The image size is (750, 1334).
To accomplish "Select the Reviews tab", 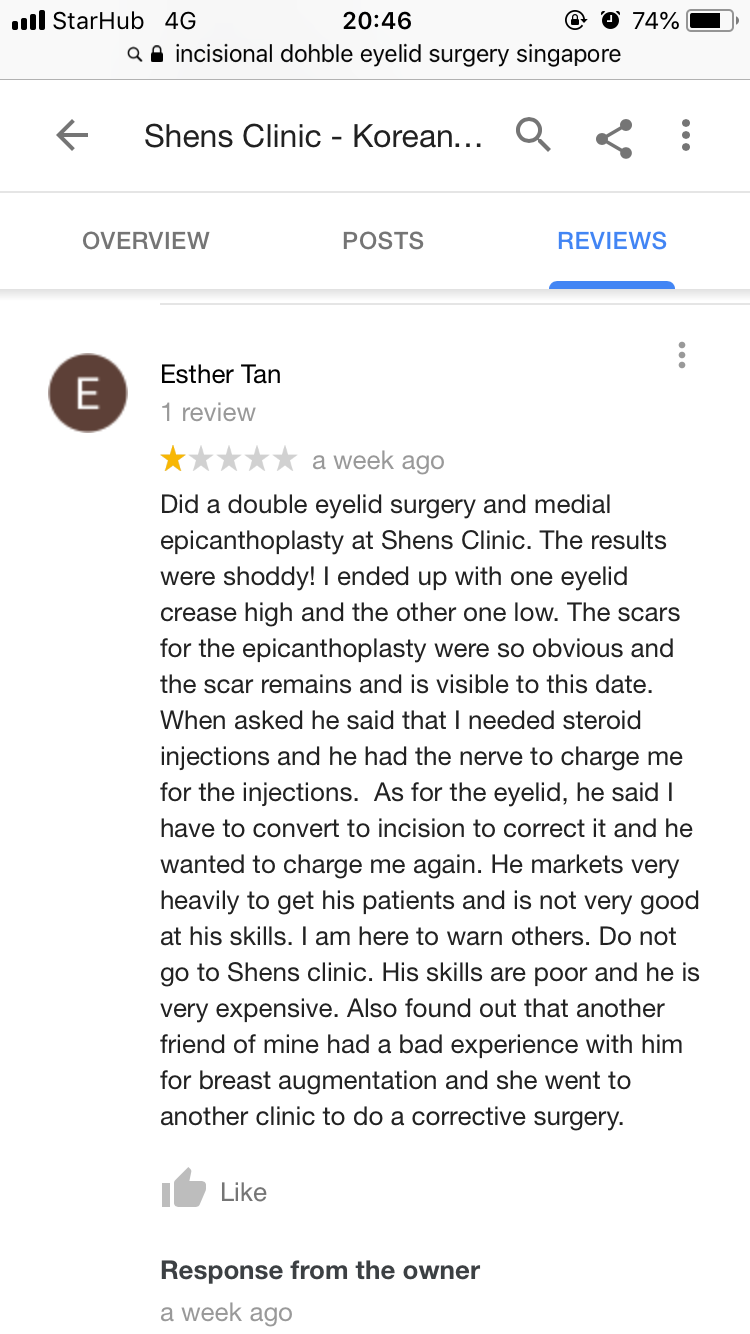I will (612, 241).
